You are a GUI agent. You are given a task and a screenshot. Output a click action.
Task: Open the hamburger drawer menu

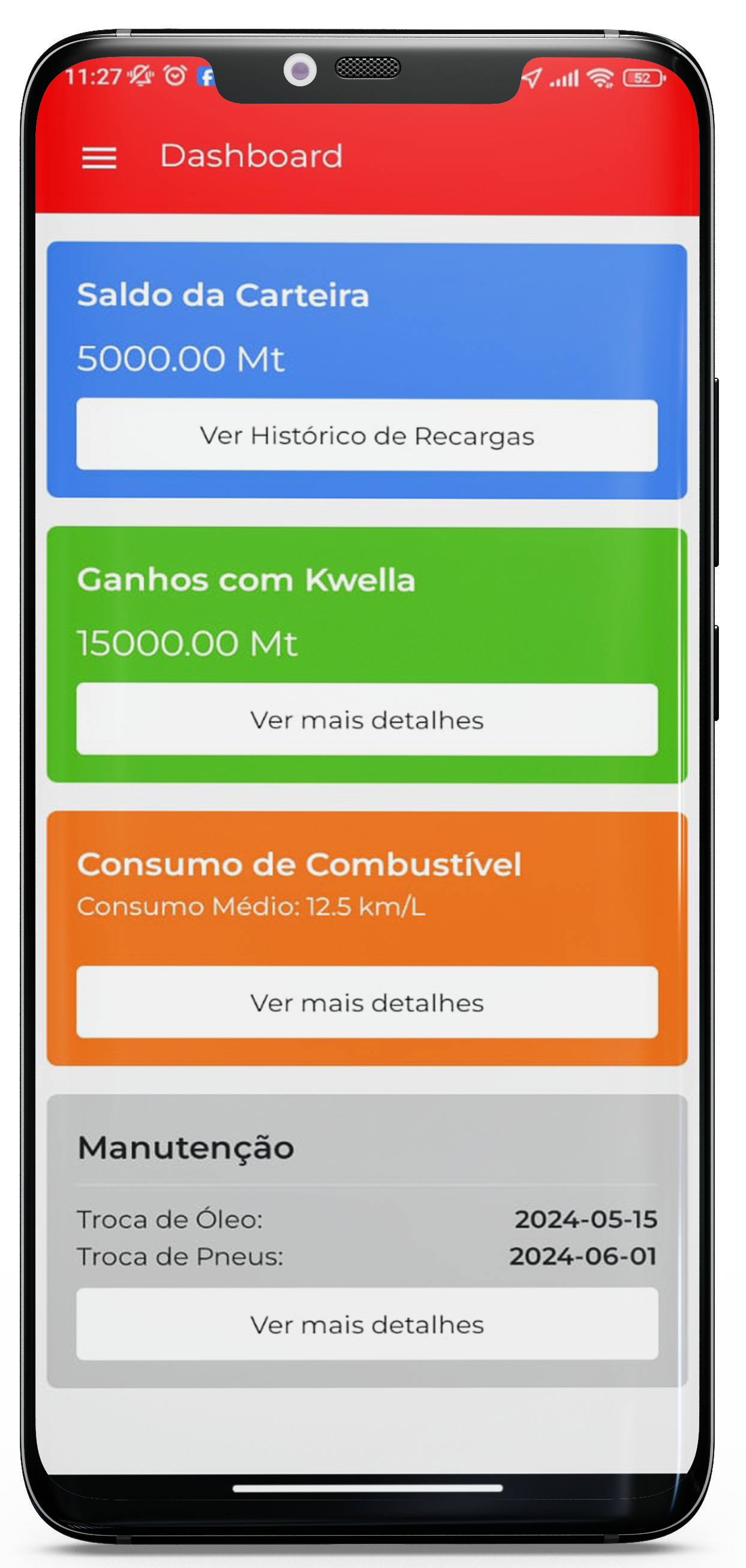[100, 158]
